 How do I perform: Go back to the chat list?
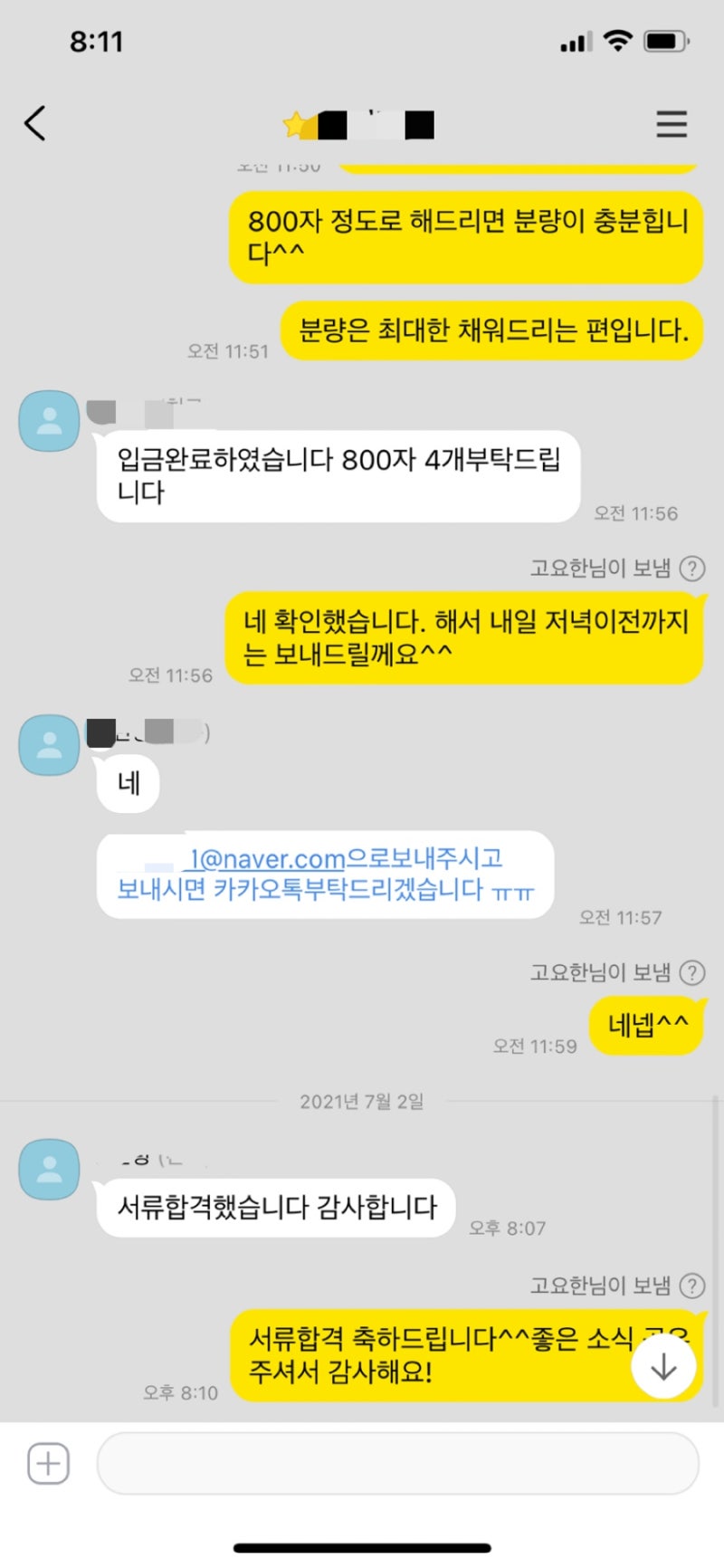[x=35, y=124]
